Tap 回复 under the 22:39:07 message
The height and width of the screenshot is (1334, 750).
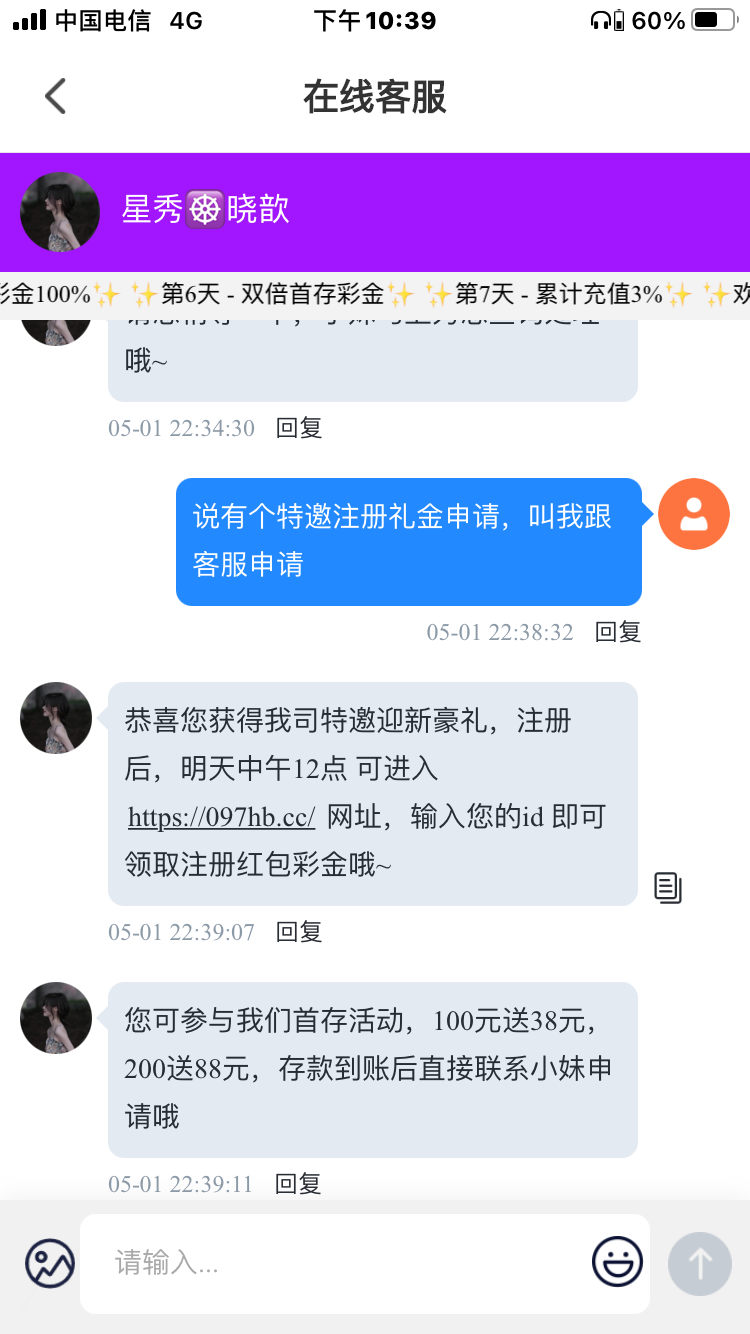pyautogui.click(x=298, y=932)
